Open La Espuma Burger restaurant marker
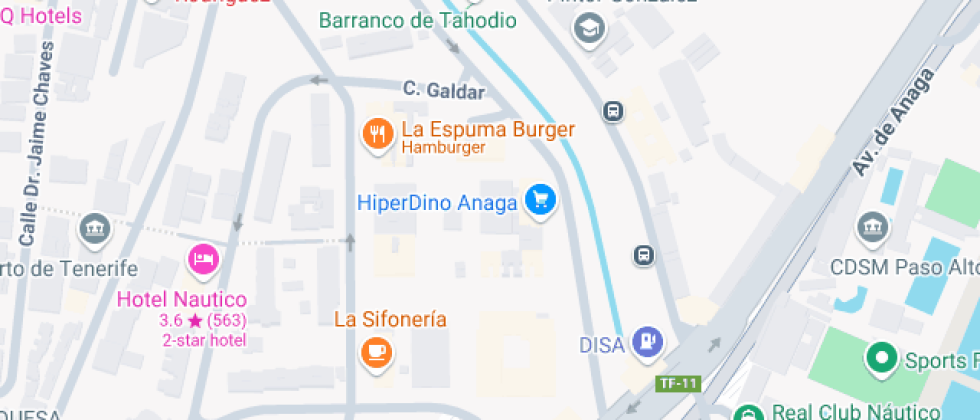The height and width of the screenshot is (420, 980). tap(377, 134)
